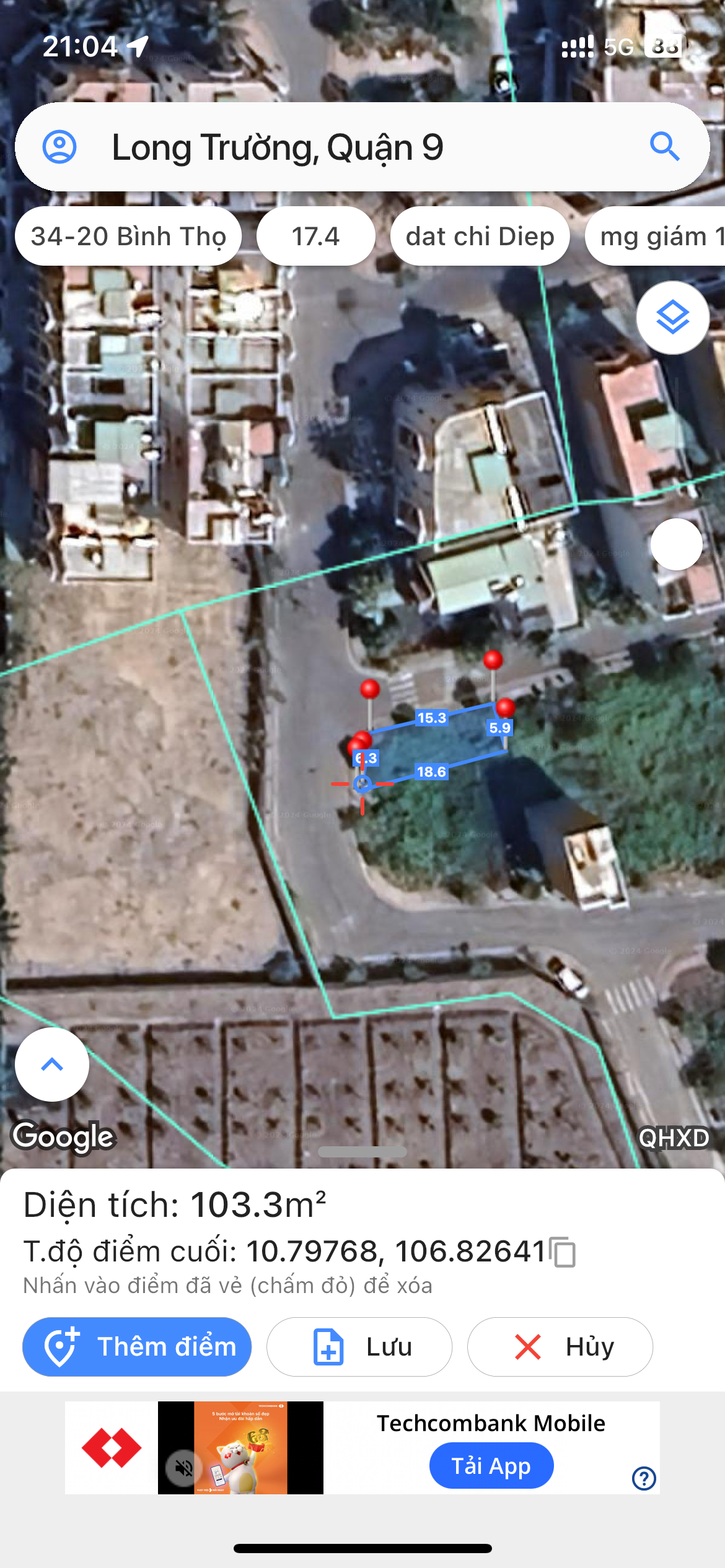The height and width of the screenshot is (1568, 725).
Task: Unmute the ad video
Action: (184, 1468)
